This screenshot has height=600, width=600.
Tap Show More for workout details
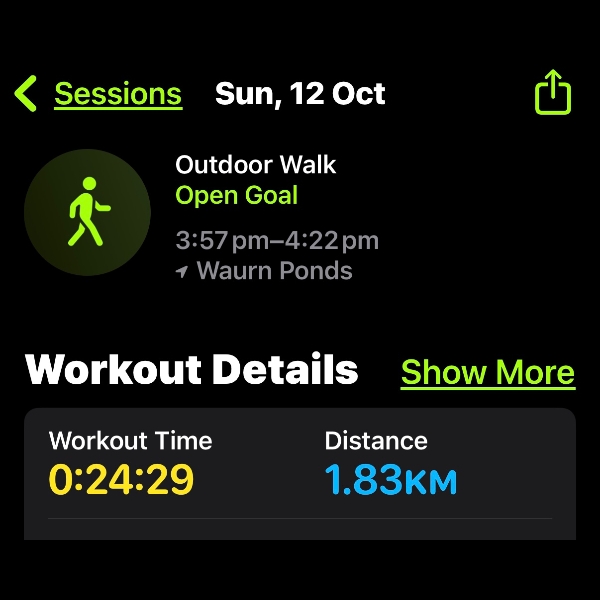coord(488,372)
